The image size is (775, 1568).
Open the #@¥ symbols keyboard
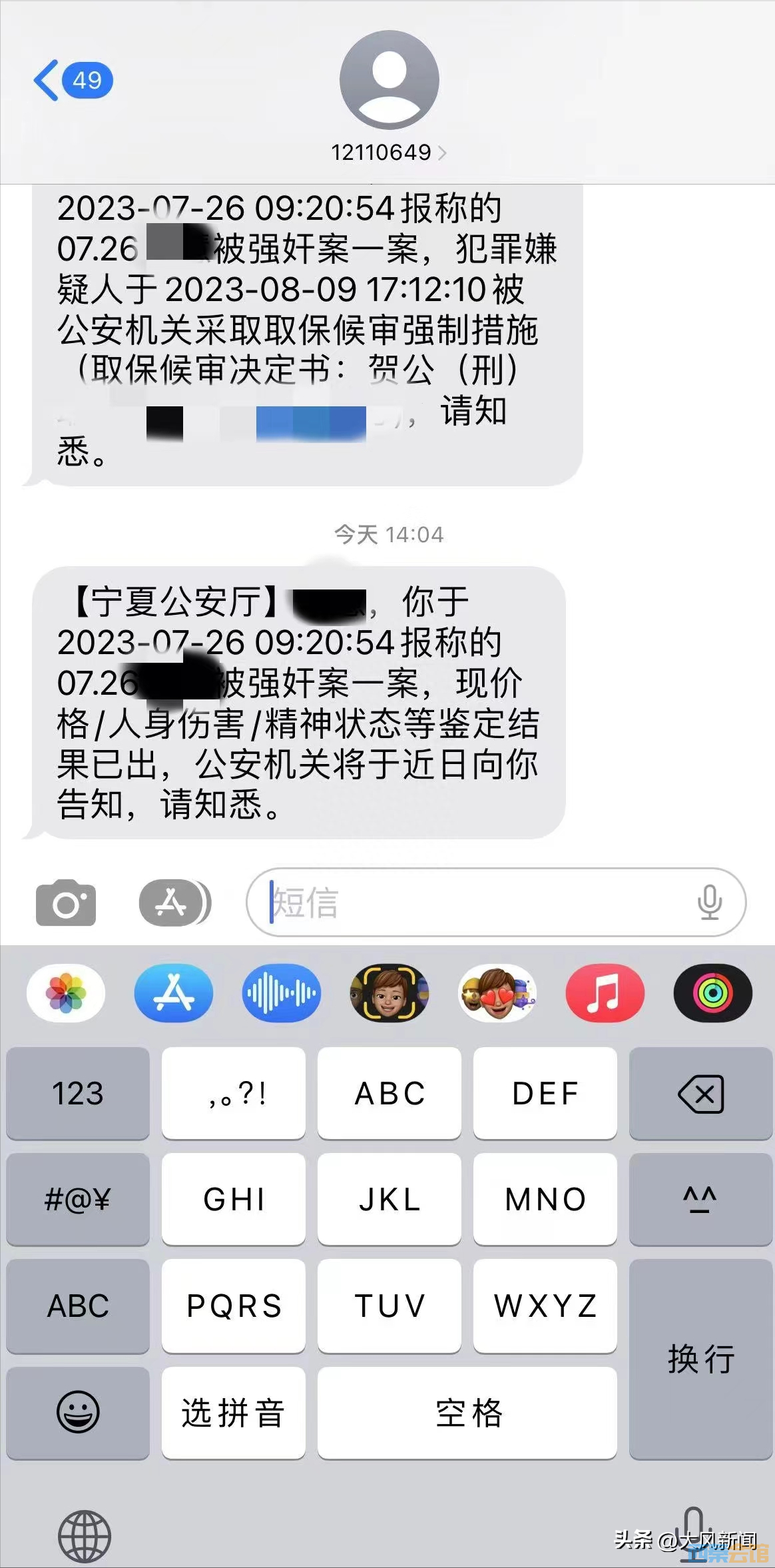[x=78, y=1199]
